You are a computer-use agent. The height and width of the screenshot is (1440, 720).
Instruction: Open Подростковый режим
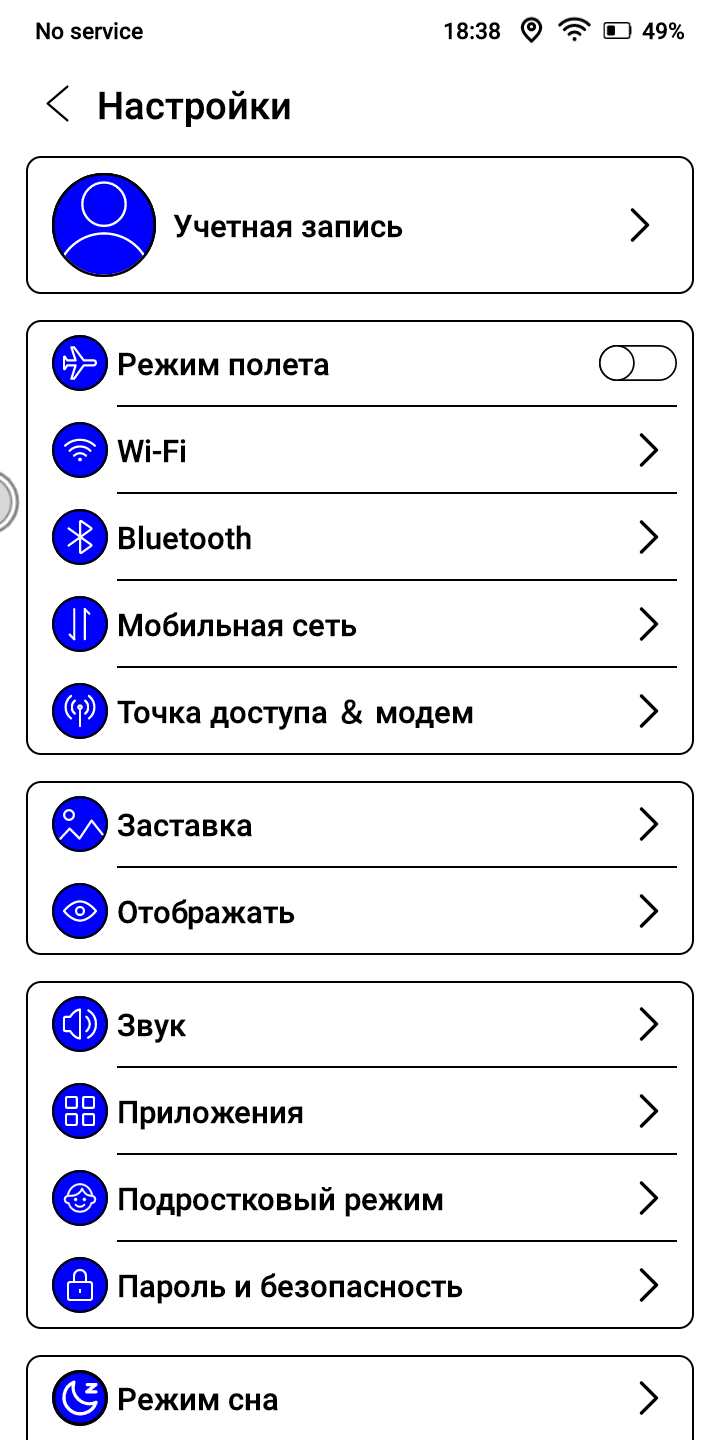(360, 1199)
